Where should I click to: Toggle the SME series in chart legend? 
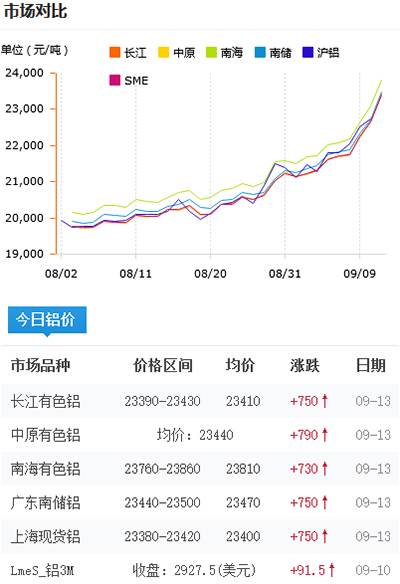pos(129,80)
